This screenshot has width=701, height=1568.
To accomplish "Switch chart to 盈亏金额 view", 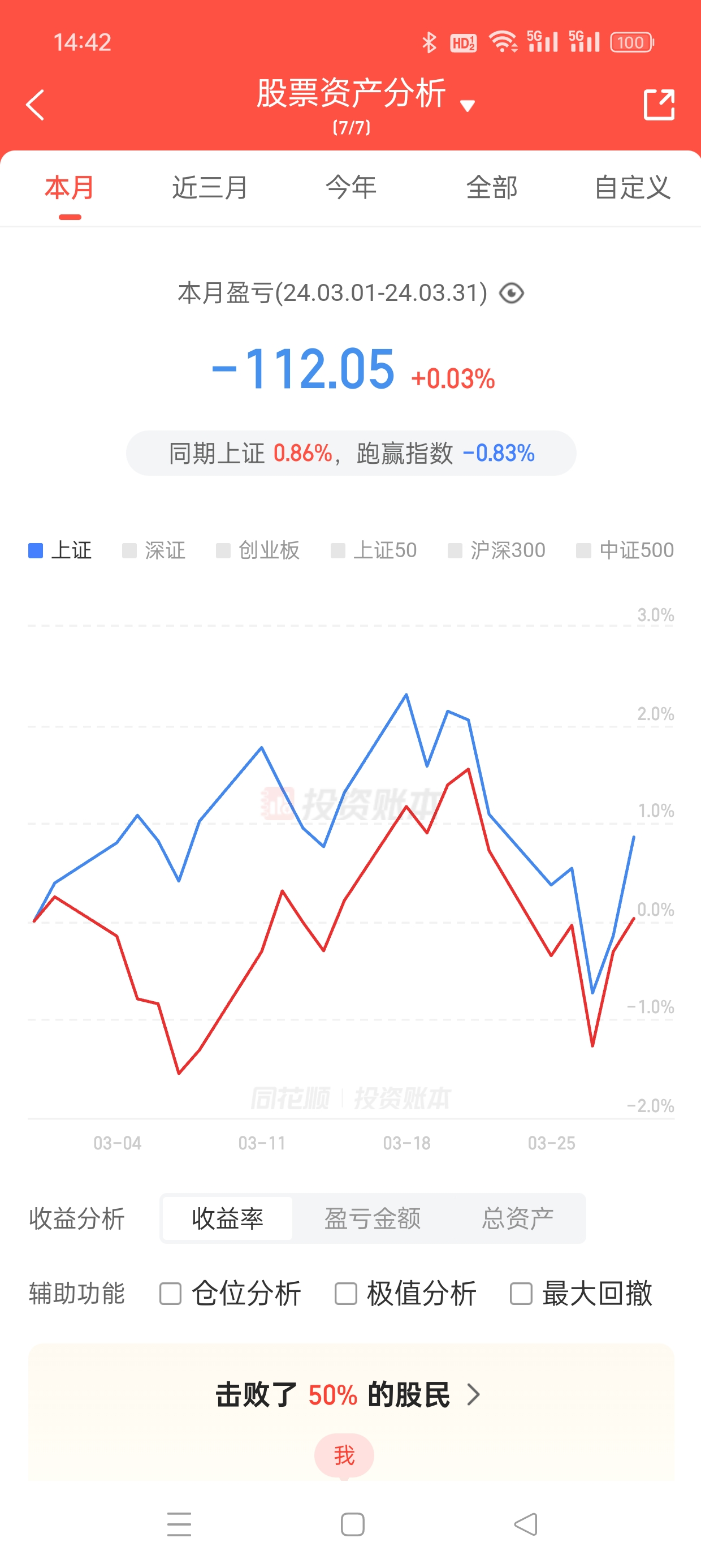I will click(x=373, y=1218).
